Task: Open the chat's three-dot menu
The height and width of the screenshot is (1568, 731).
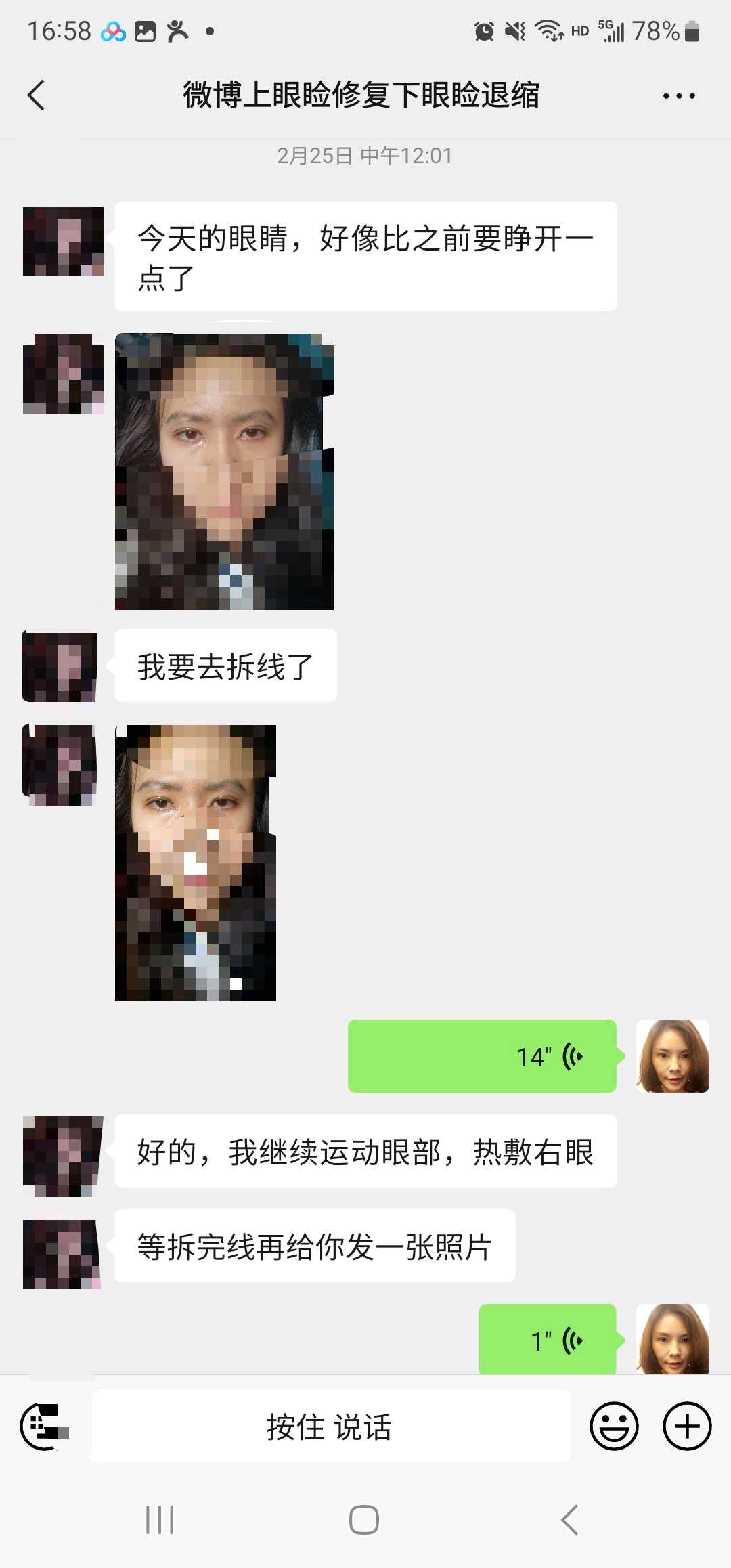Action: point(679,96)
